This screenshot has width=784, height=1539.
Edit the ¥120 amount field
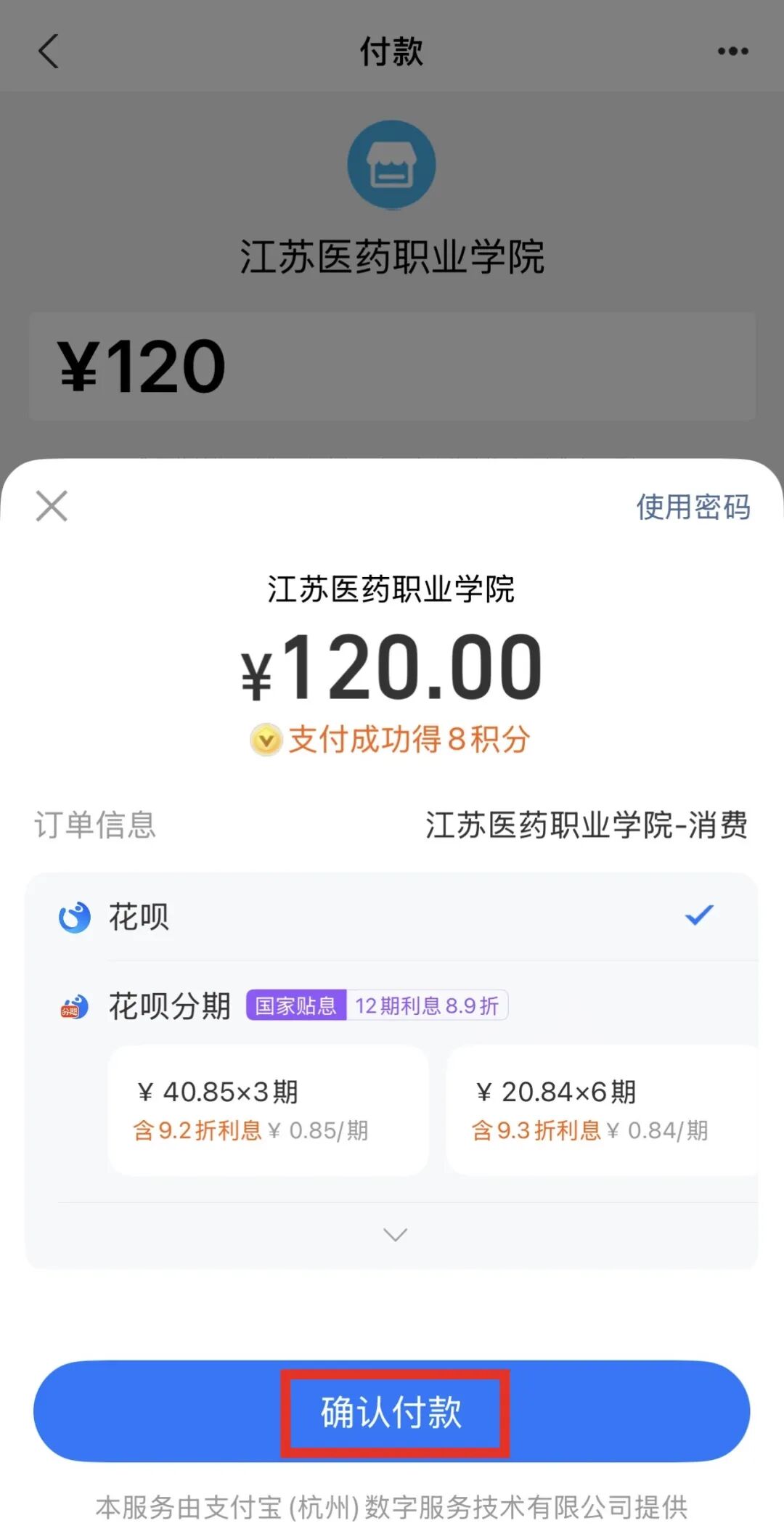pyautogui.click(x=392, y=367)
